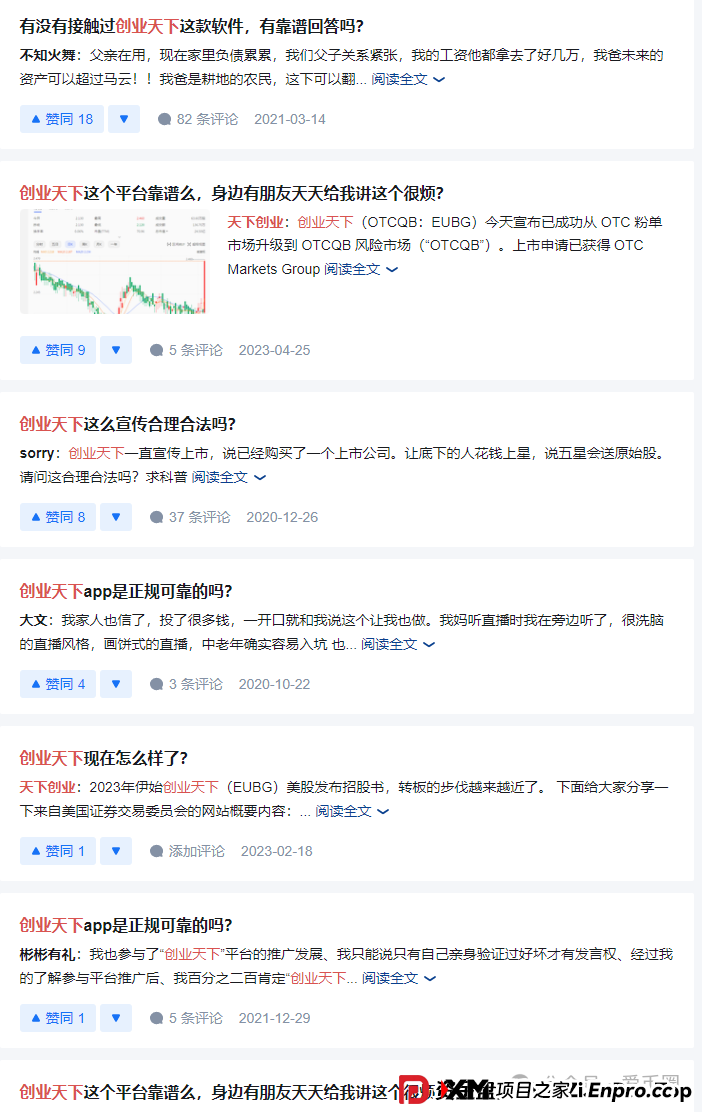This screenshot has height=1112, width=702.
Task: Upvote 大文's answer with 赞同 4
Action: [x=58, y=684]
